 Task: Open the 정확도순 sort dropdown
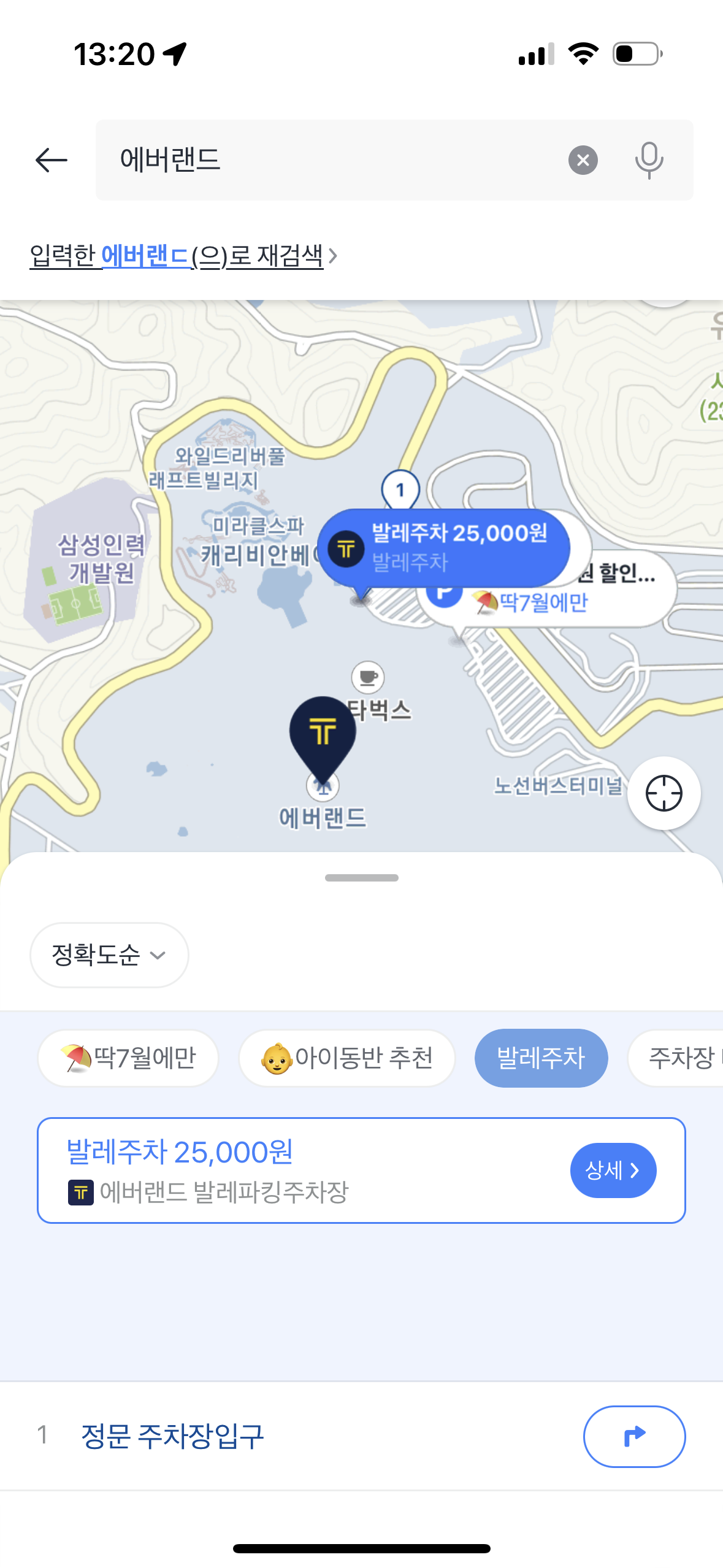[109, 955]
